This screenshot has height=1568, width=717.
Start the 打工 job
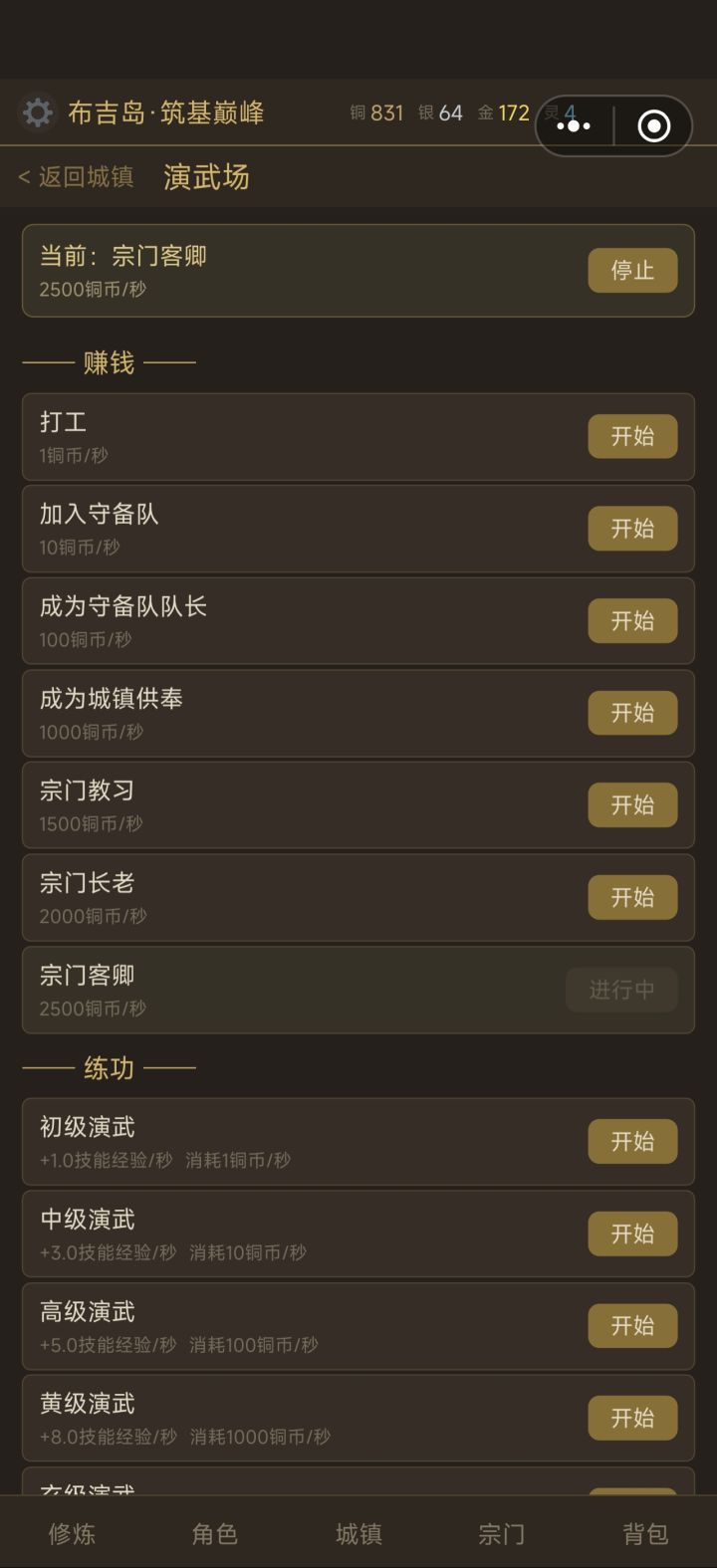pos(632,436)
